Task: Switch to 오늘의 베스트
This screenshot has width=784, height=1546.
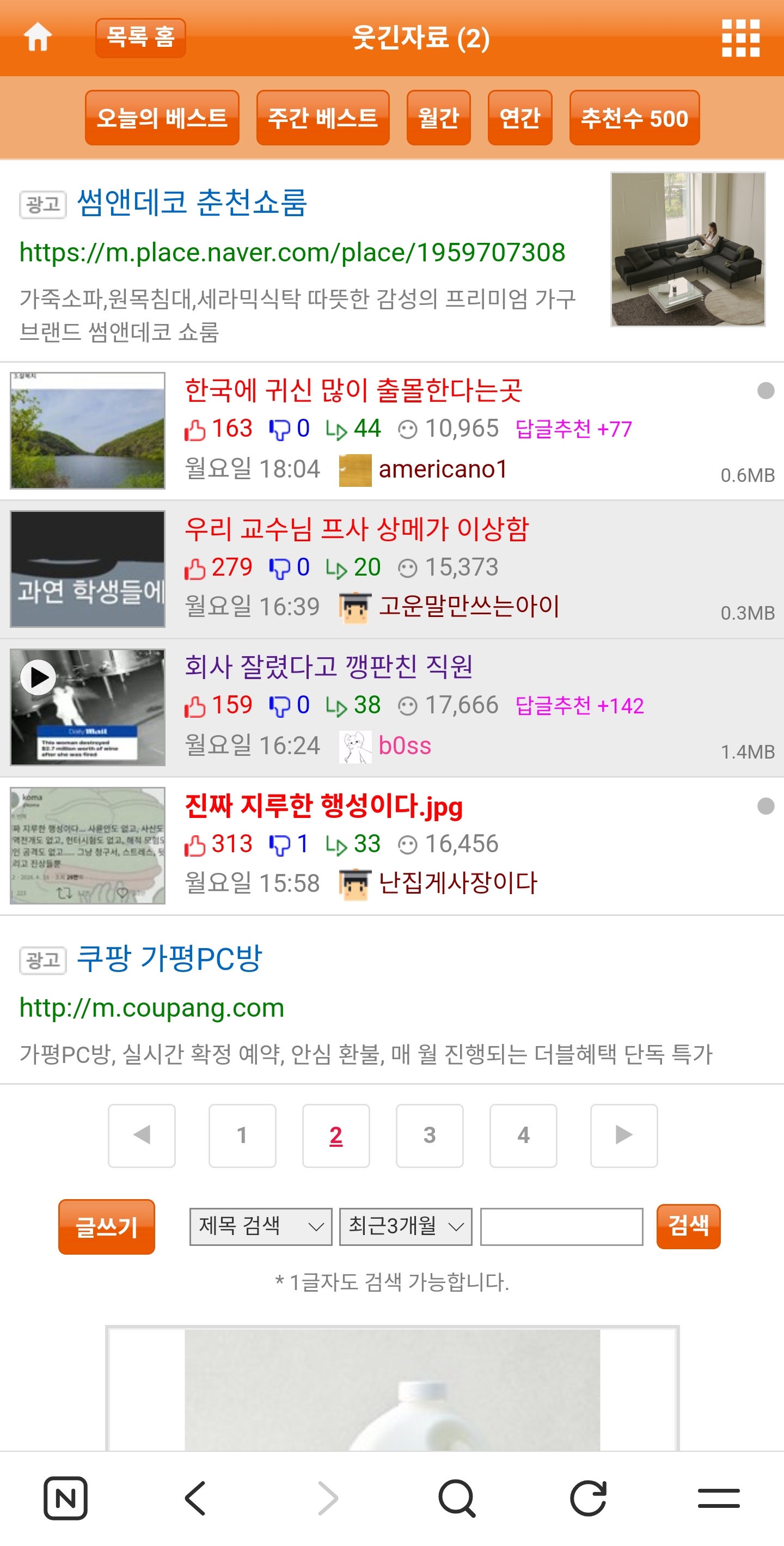Action: (162, 118)
